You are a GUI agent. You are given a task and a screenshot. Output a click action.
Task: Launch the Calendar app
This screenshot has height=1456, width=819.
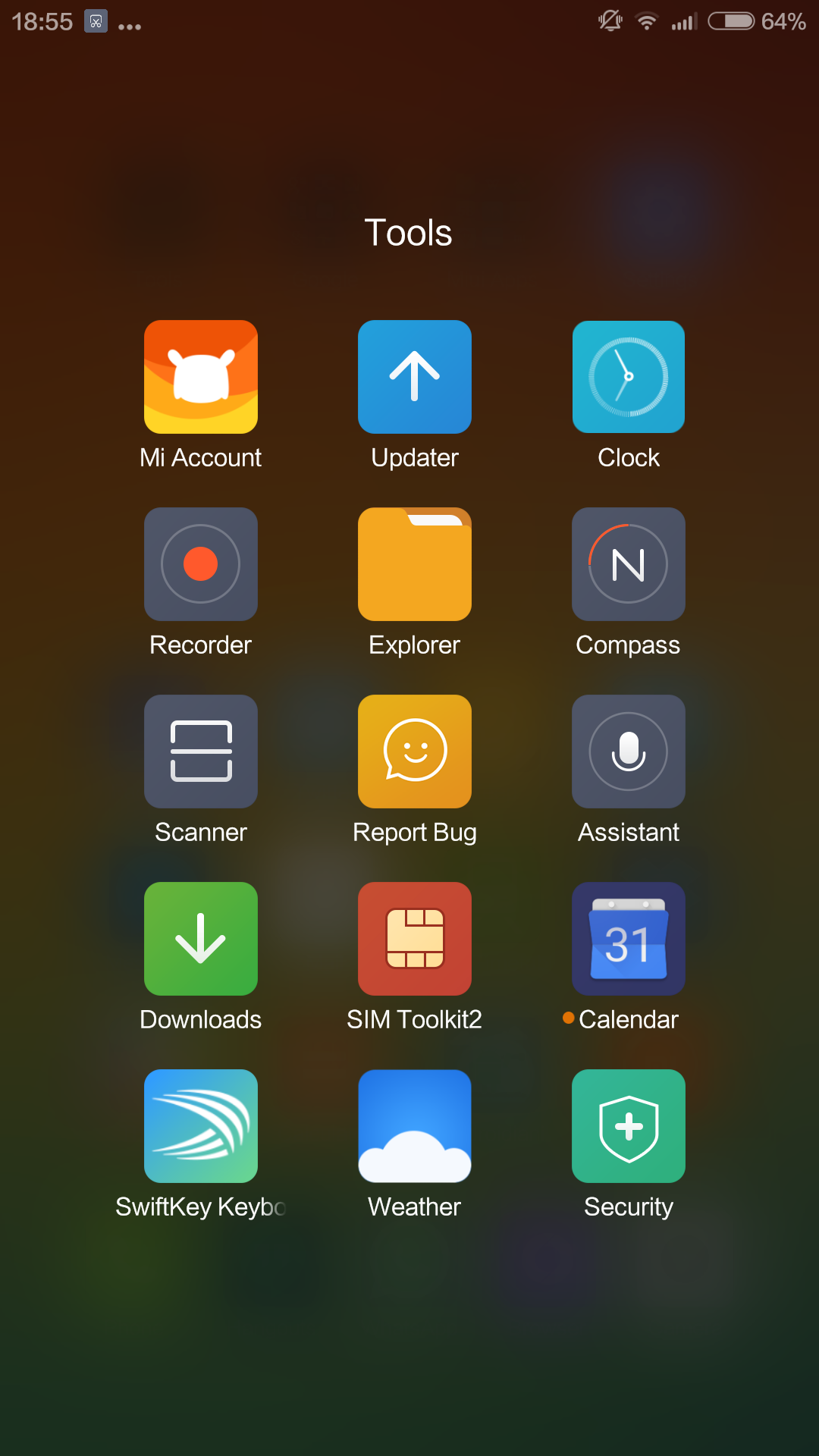point(629,939)
